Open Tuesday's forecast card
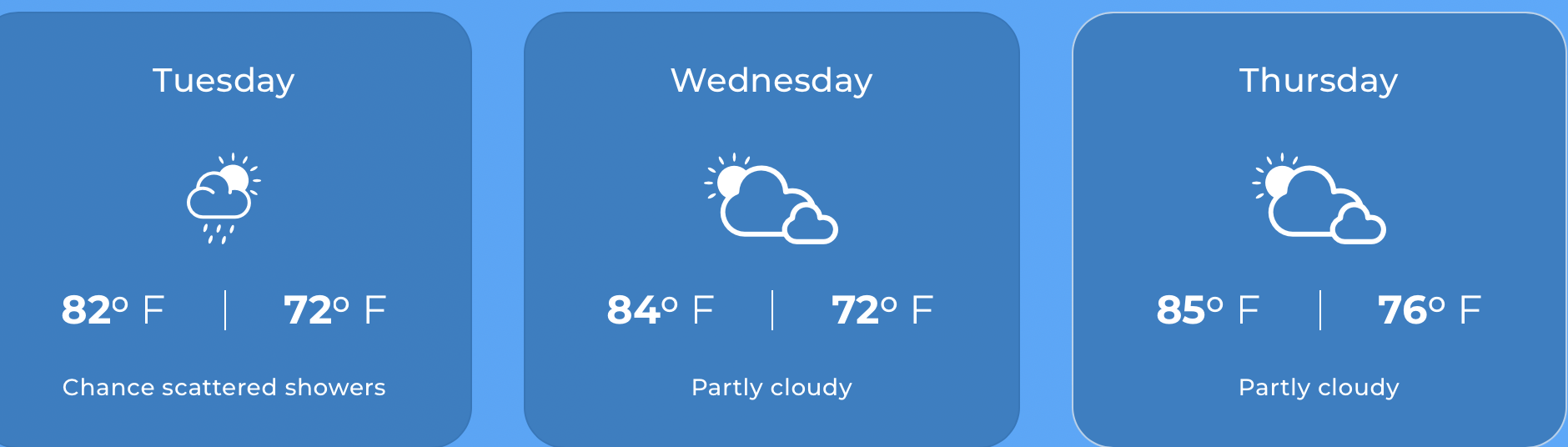1568x447 pixels. tap(224, 229)
